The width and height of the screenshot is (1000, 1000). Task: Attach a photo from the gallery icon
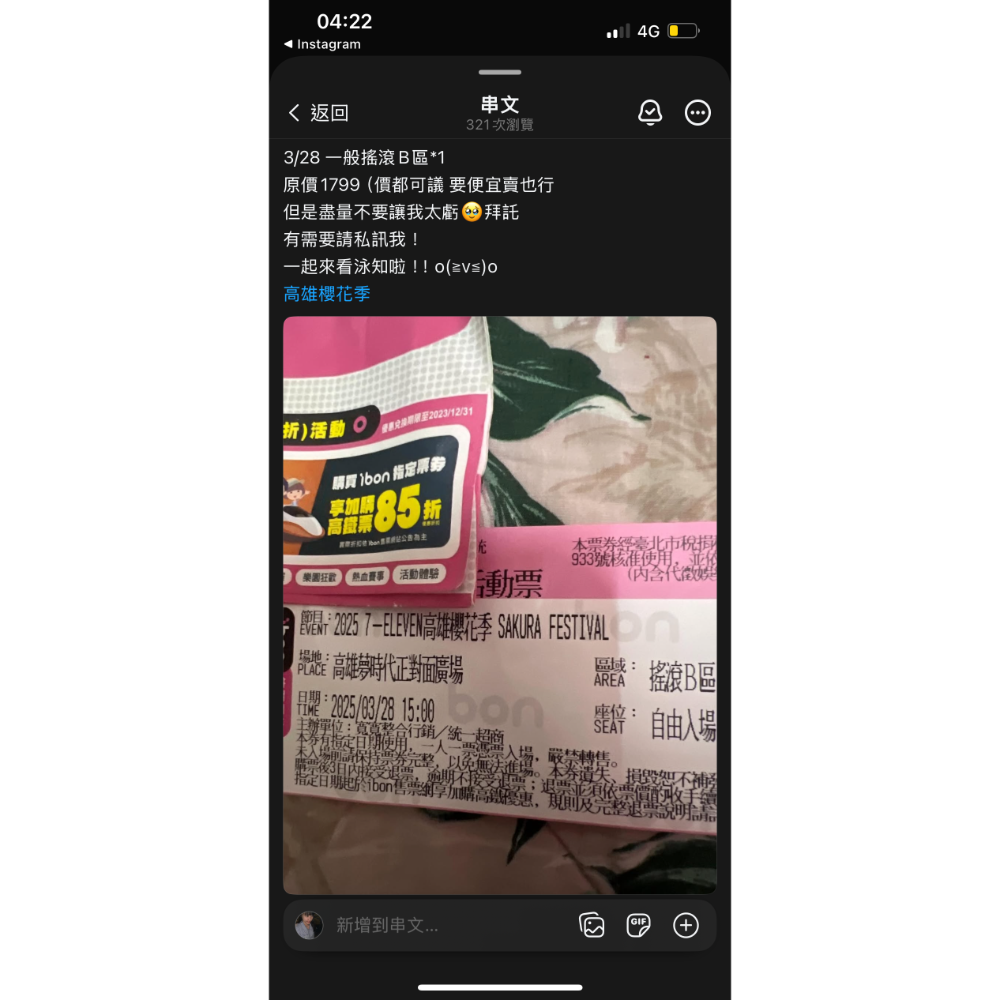592,926
